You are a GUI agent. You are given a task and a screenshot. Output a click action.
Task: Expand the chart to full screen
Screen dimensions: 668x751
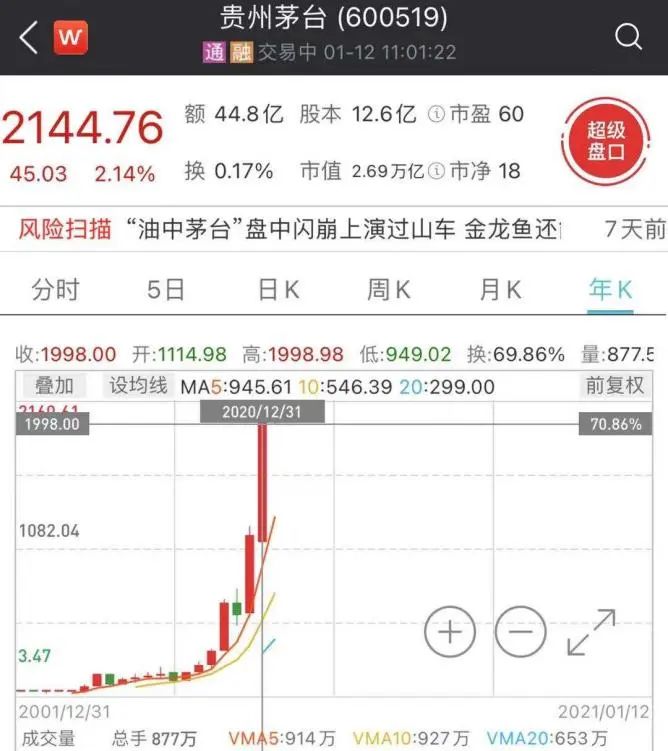[592, 632]
